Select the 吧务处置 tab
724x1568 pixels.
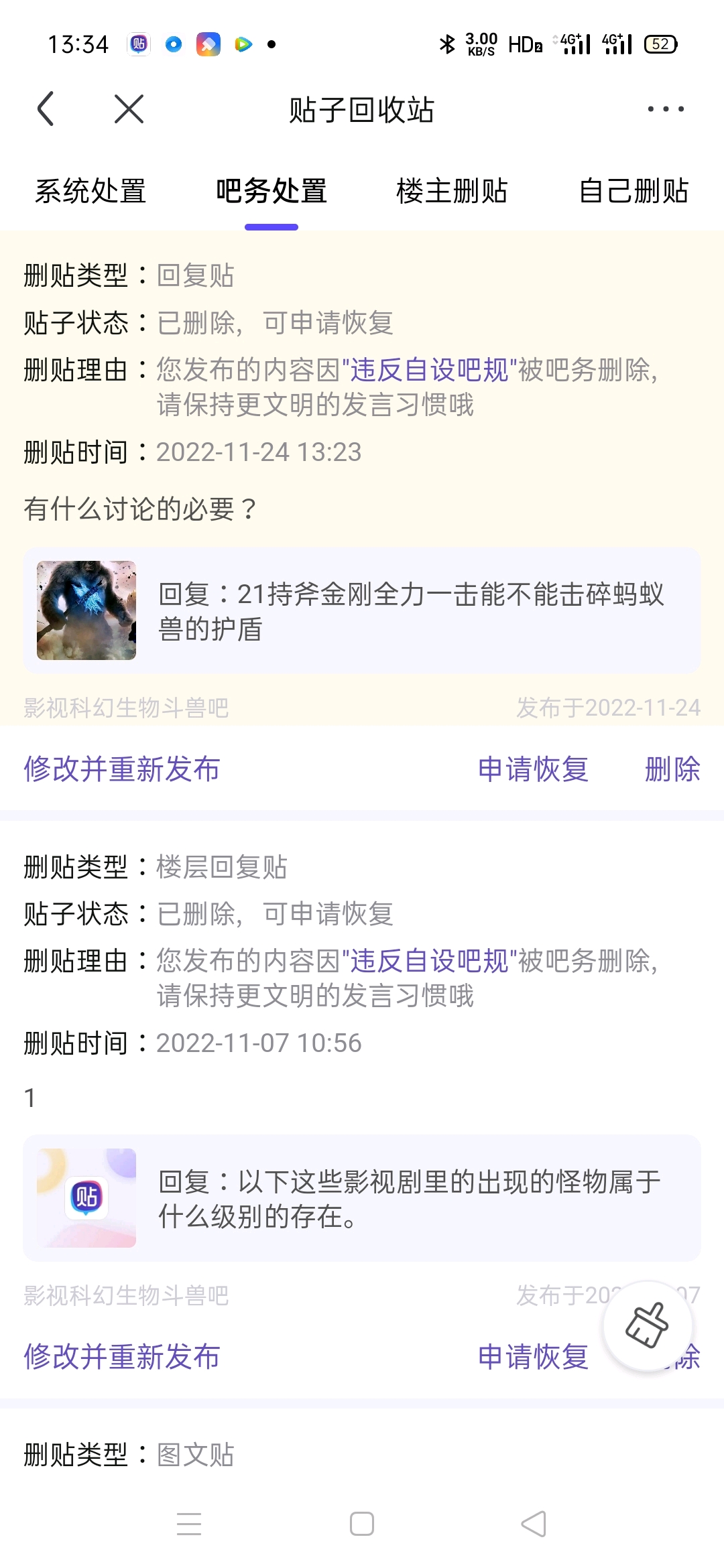271,191
